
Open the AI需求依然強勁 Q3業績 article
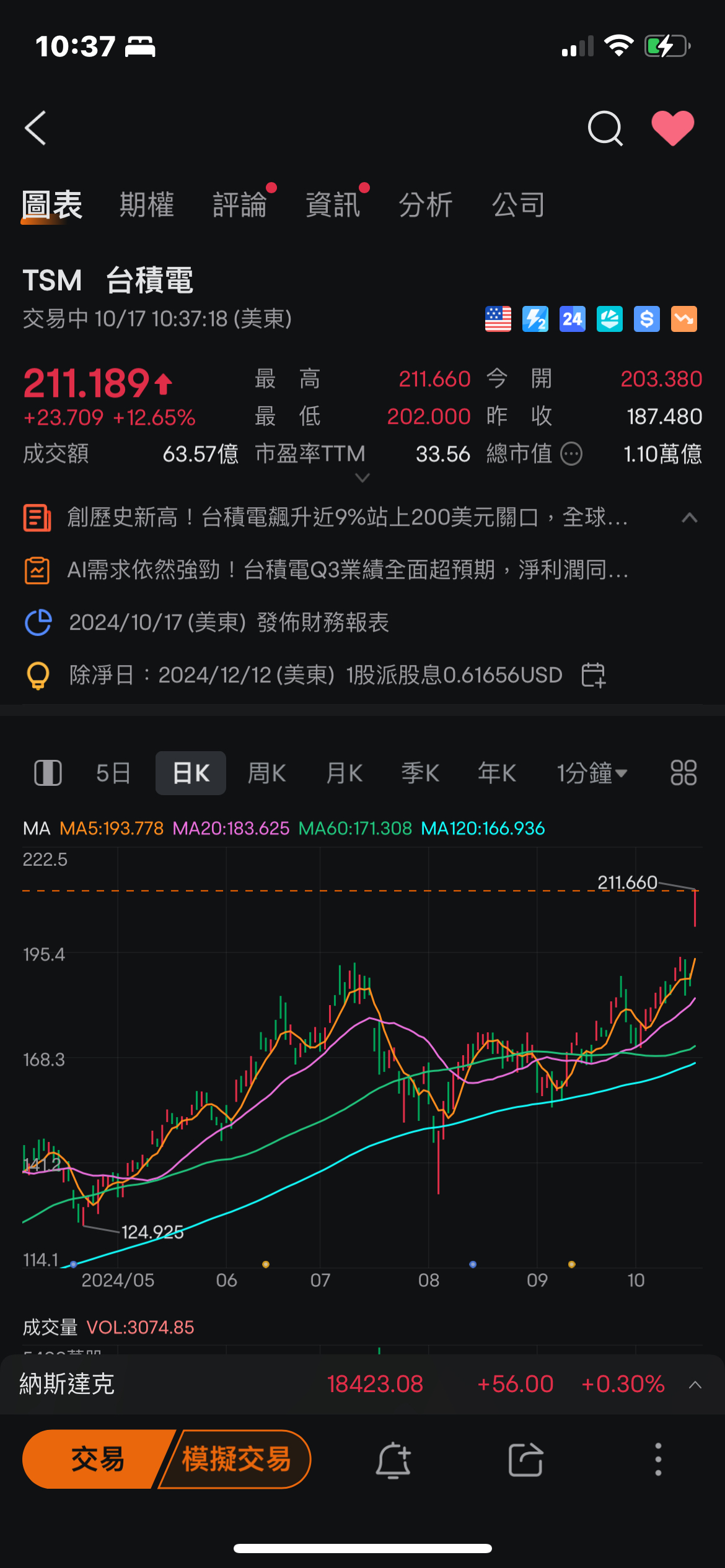(347, 570)
